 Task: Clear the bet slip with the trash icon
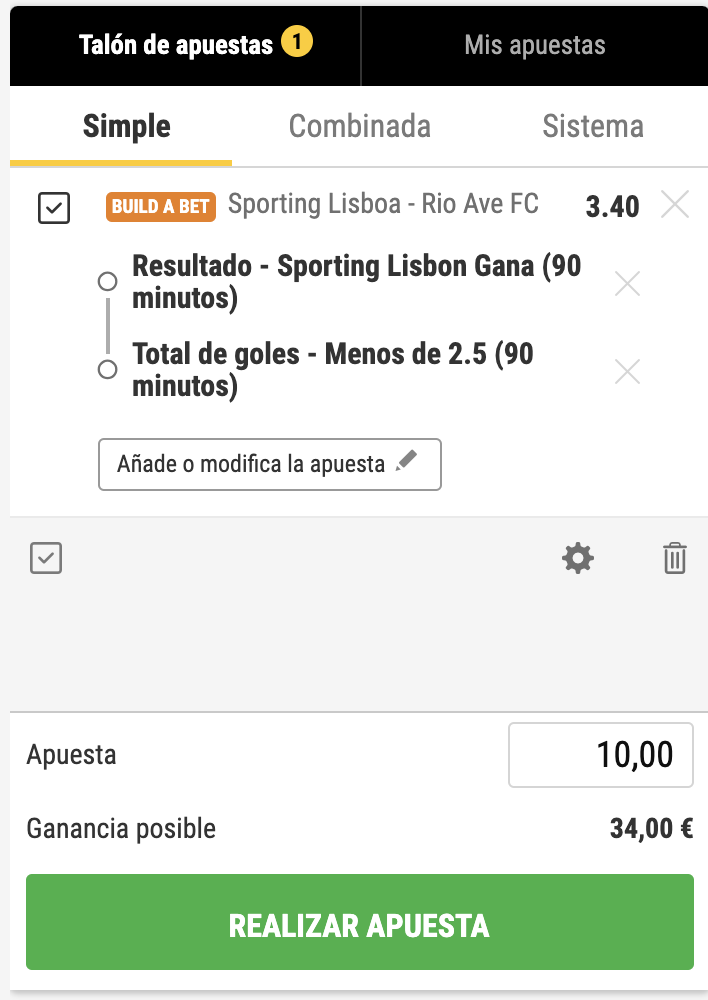[x=675, y=558]
